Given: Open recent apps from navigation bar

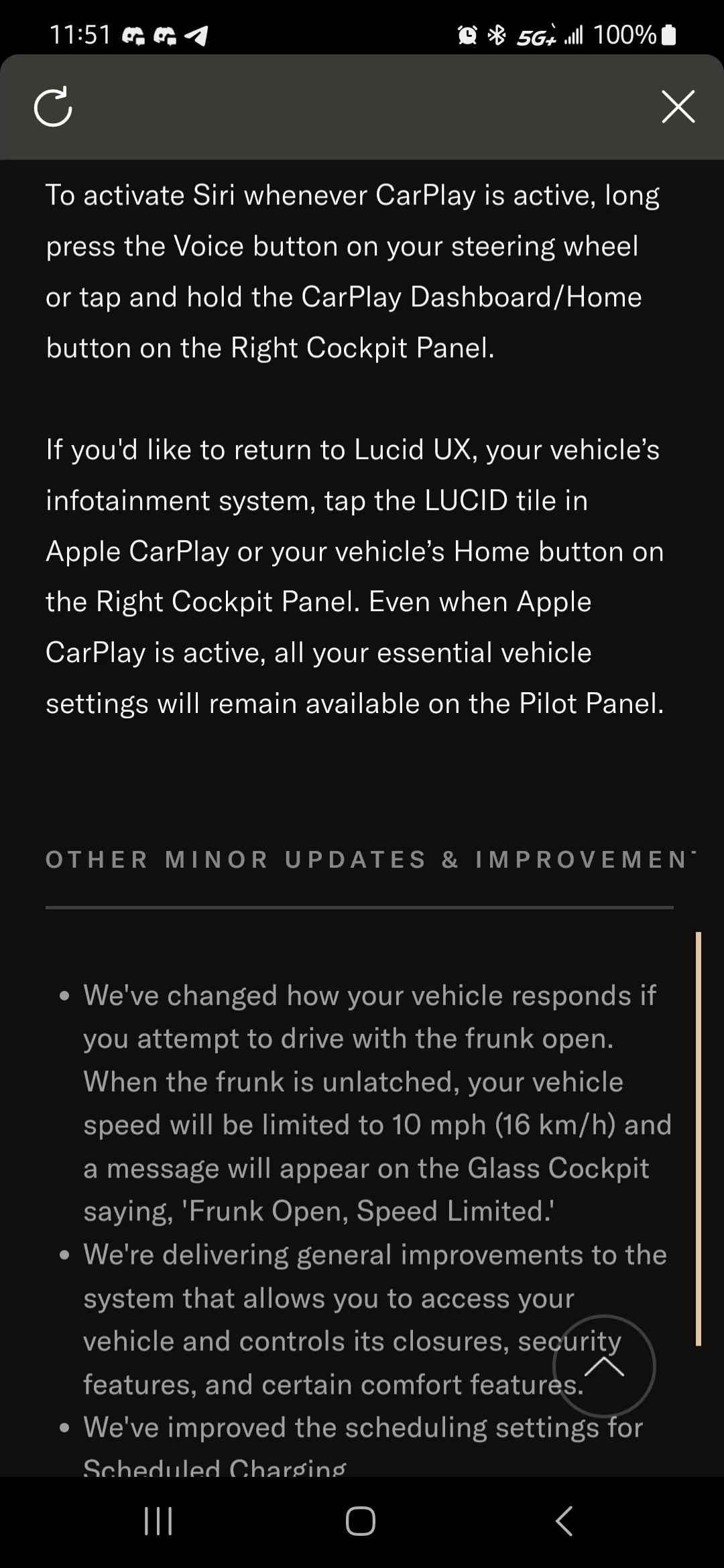Looking at the screenshot, I should point(159,1521).
